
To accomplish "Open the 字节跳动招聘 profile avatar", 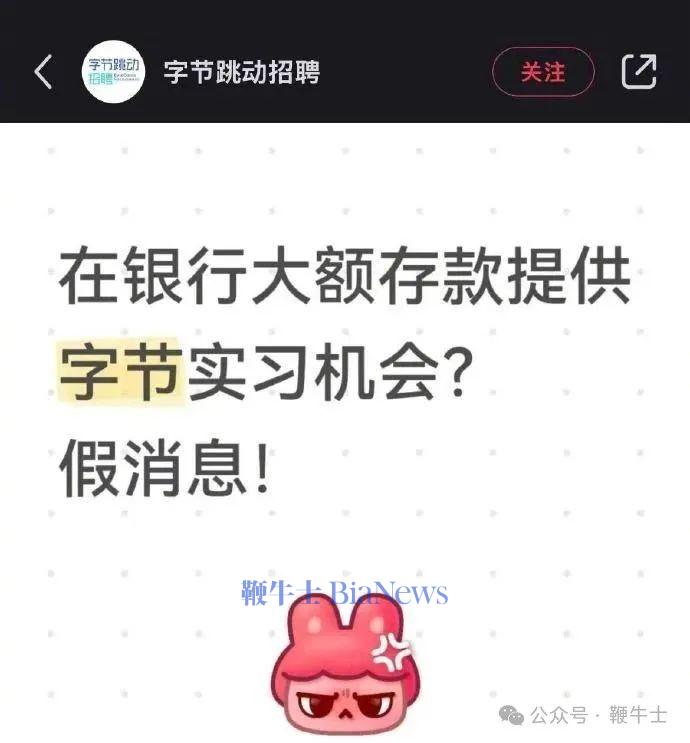I will [114, 72].
